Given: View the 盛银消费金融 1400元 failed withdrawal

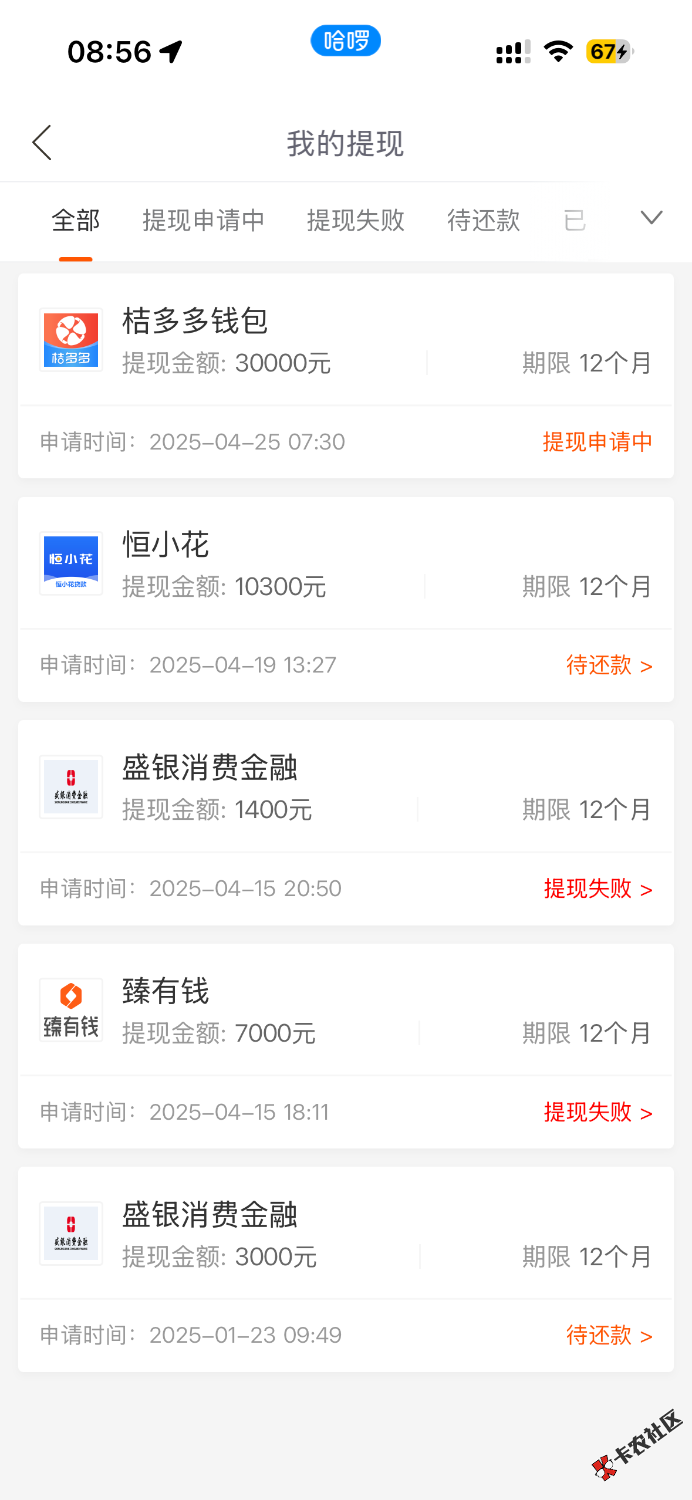Looking at the screenshot, I should pyautogui.click(x=345, y=822).
